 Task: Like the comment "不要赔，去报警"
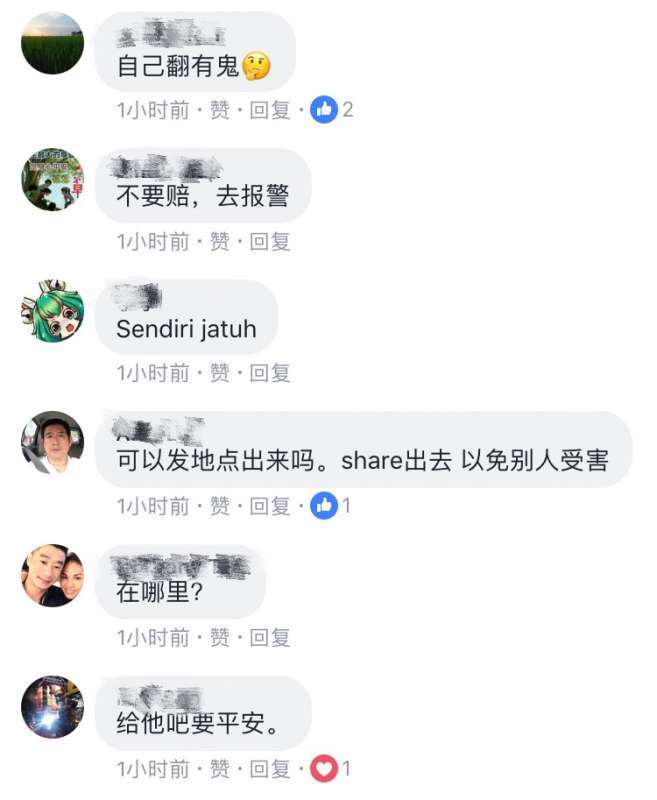click(219, 241)
